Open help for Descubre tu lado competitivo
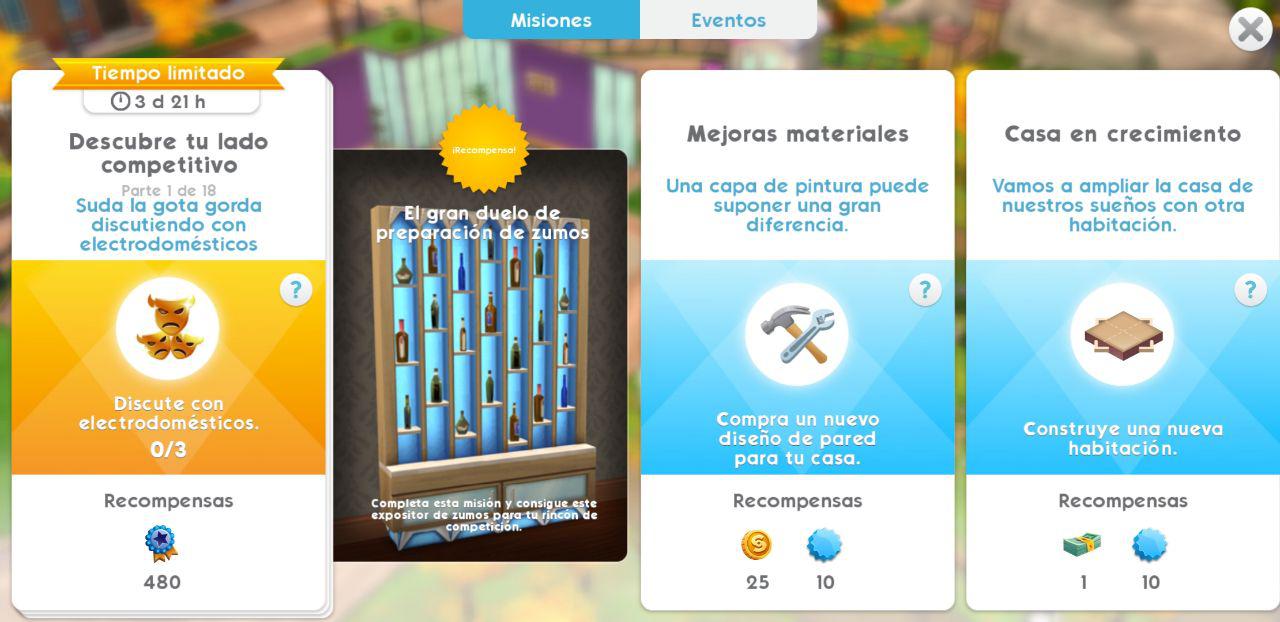The width and height of the screenshot is (1280, 622). click(x=295, y=290)
